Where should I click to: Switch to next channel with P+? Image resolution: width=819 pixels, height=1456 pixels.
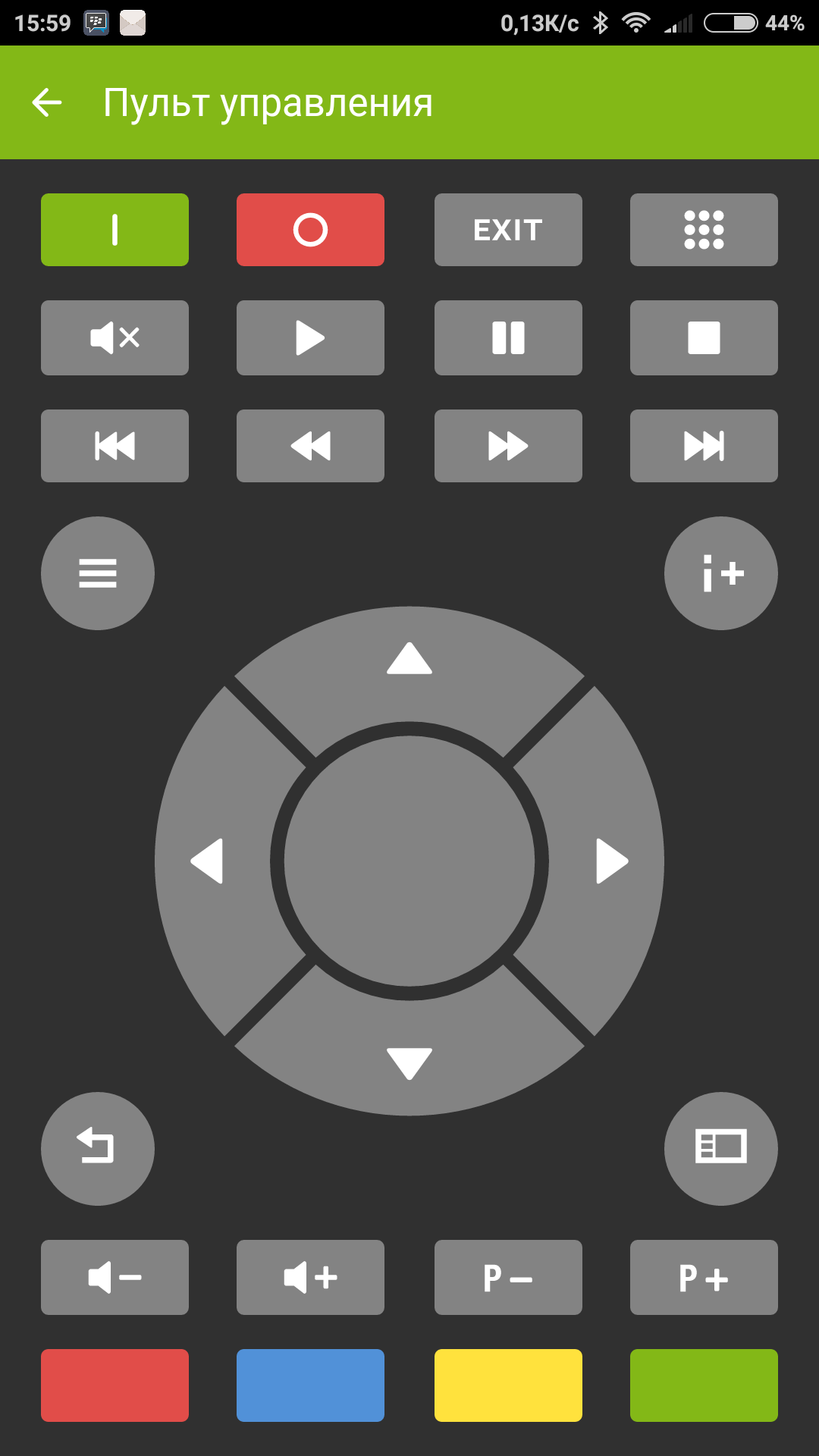pyautogui.click(x=704, y=1277)
